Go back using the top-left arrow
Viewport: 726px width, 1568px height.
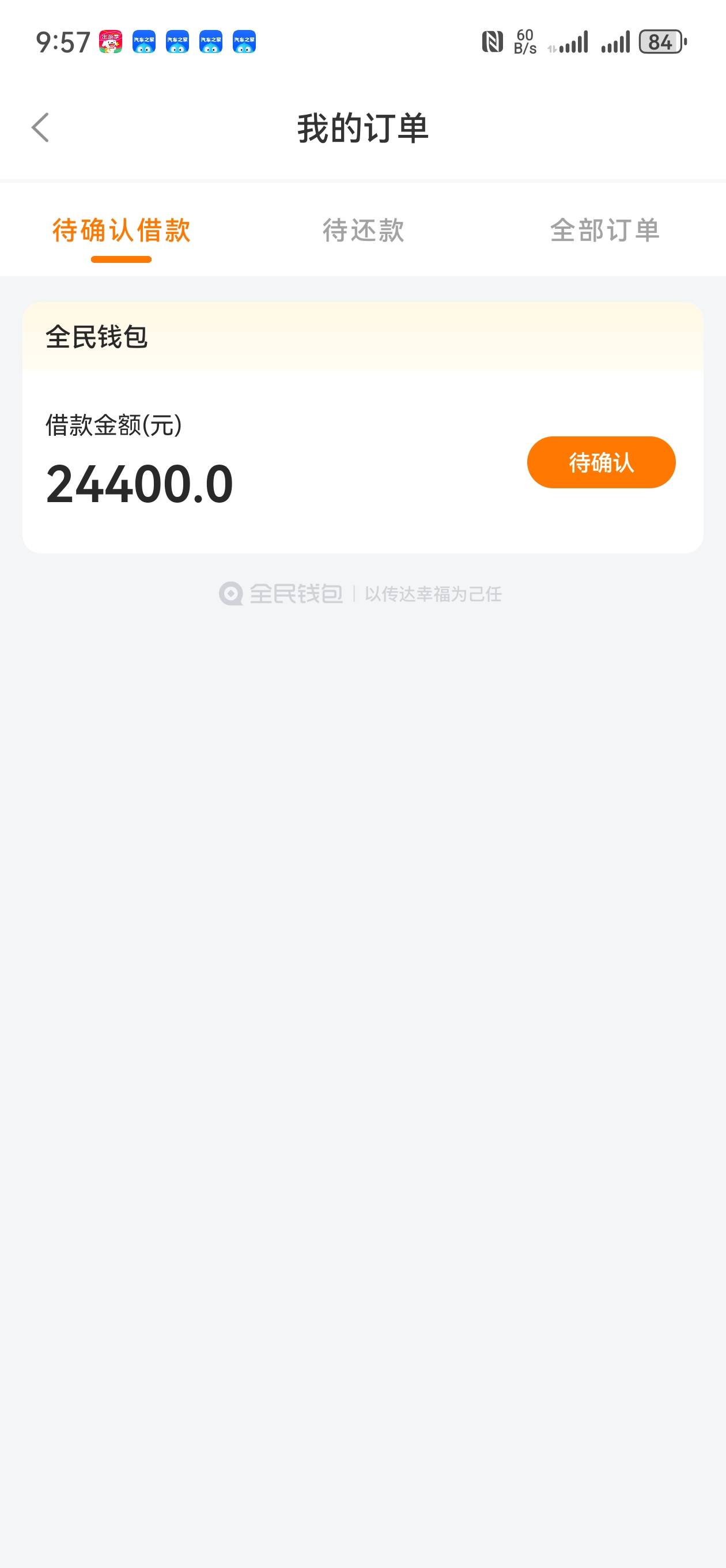point(40,128)
